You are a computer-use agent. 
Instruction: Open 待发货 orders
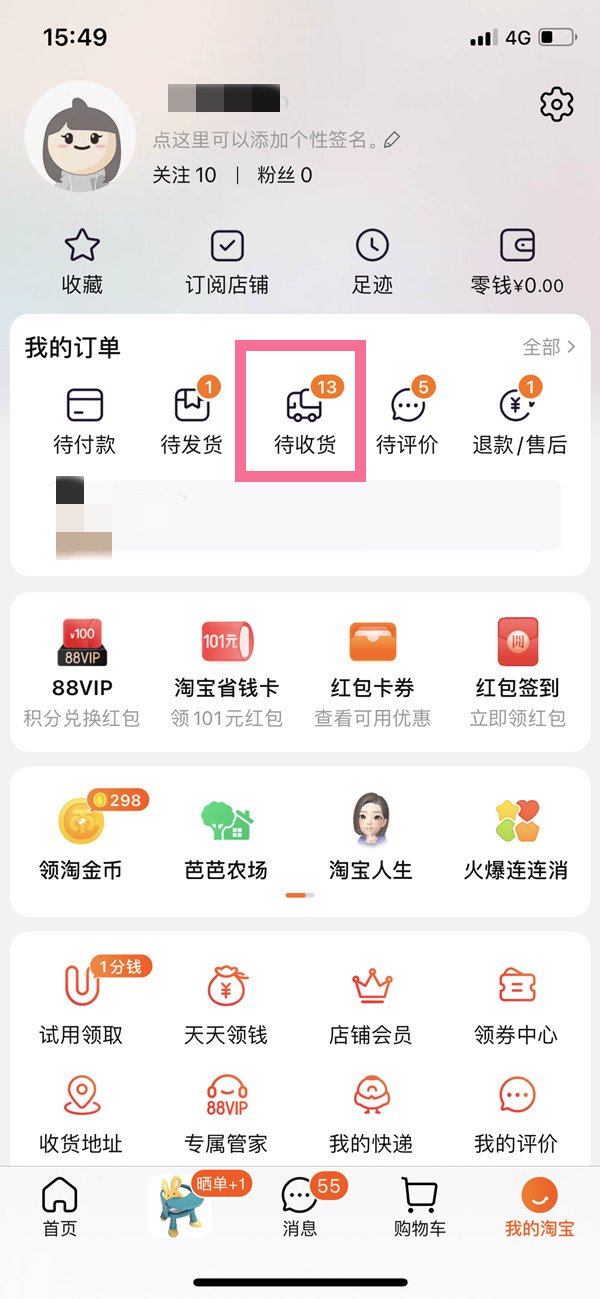click(x=192, y=420)
